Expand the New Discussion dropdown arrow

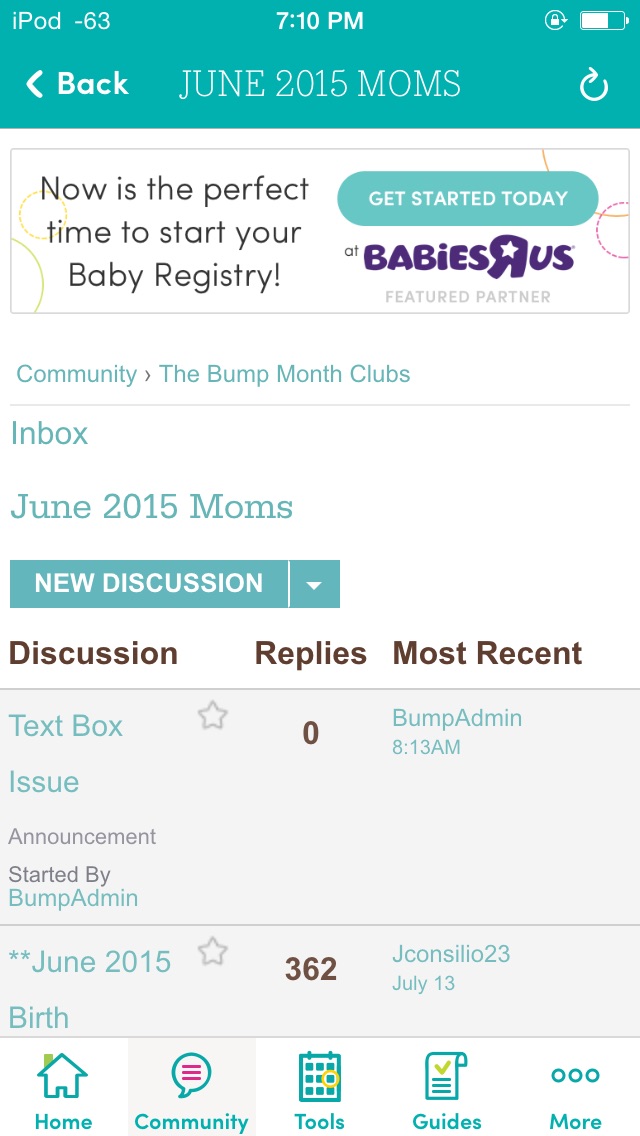(315, 583)
